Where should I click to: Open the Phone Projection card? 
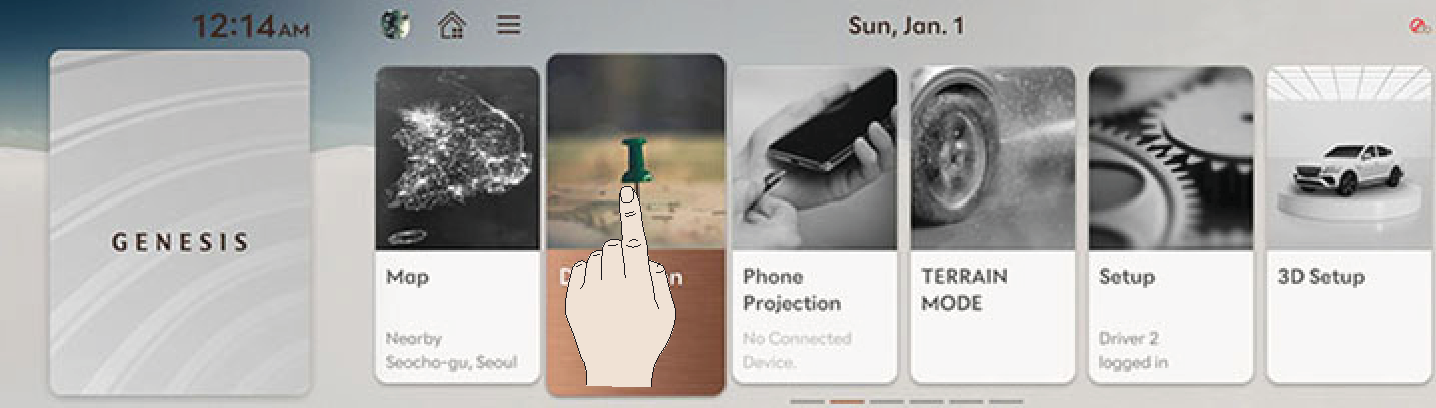[814, 225]
